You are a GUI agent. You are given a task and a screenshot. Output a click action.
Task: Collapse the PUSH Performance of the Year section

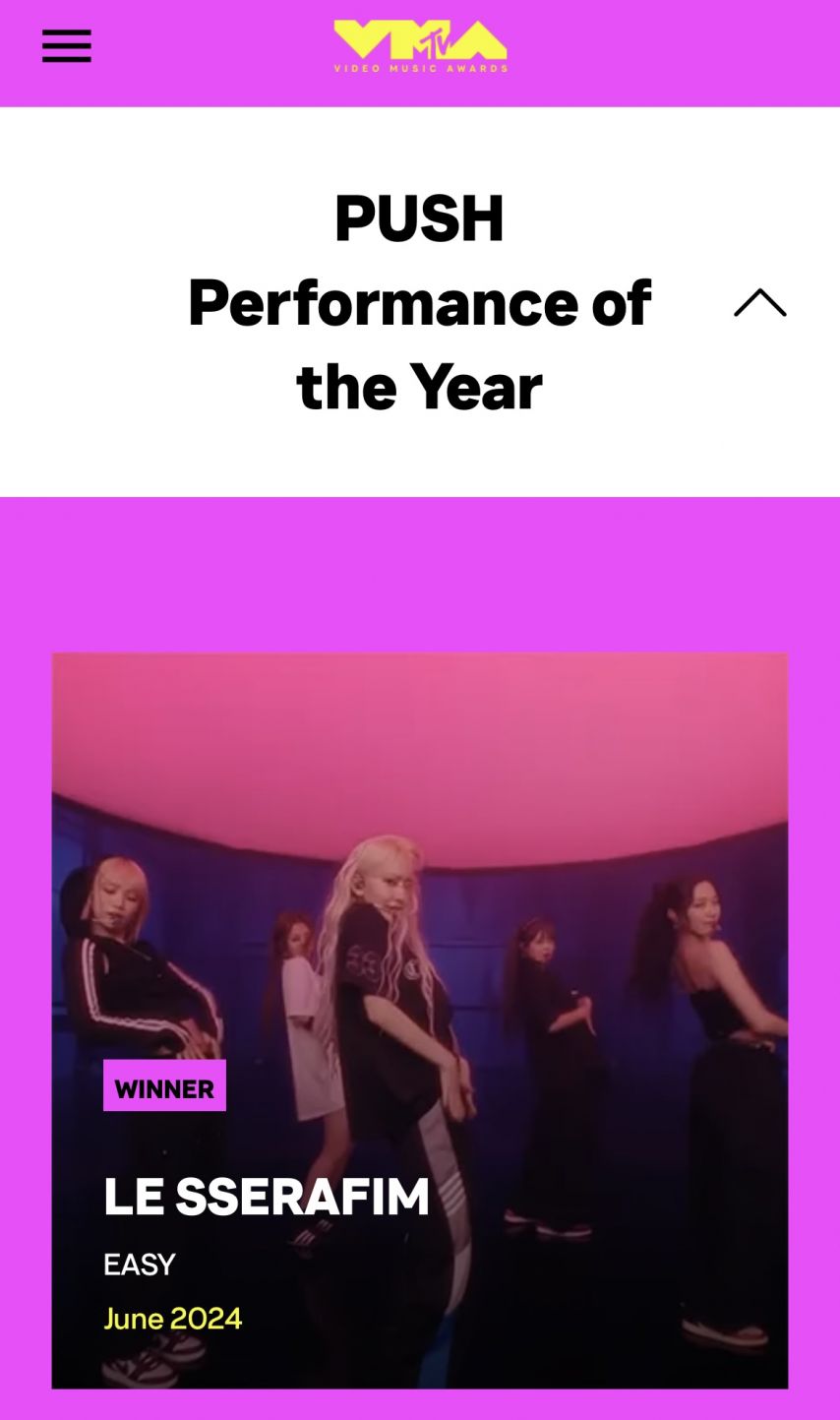click(x=759, y=303)
